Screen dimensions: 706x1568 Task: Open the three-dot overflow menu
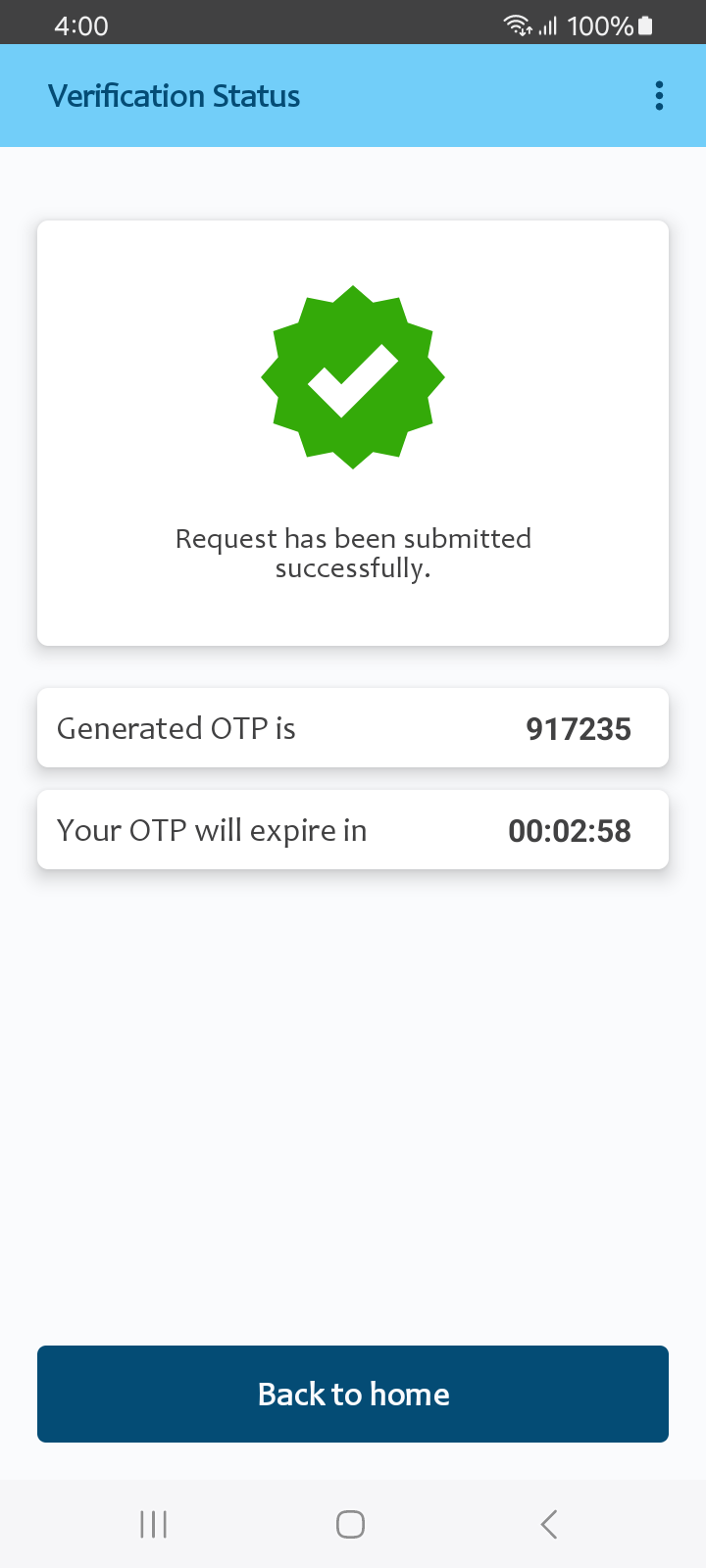pyautogui.click(x=659, y=96)
